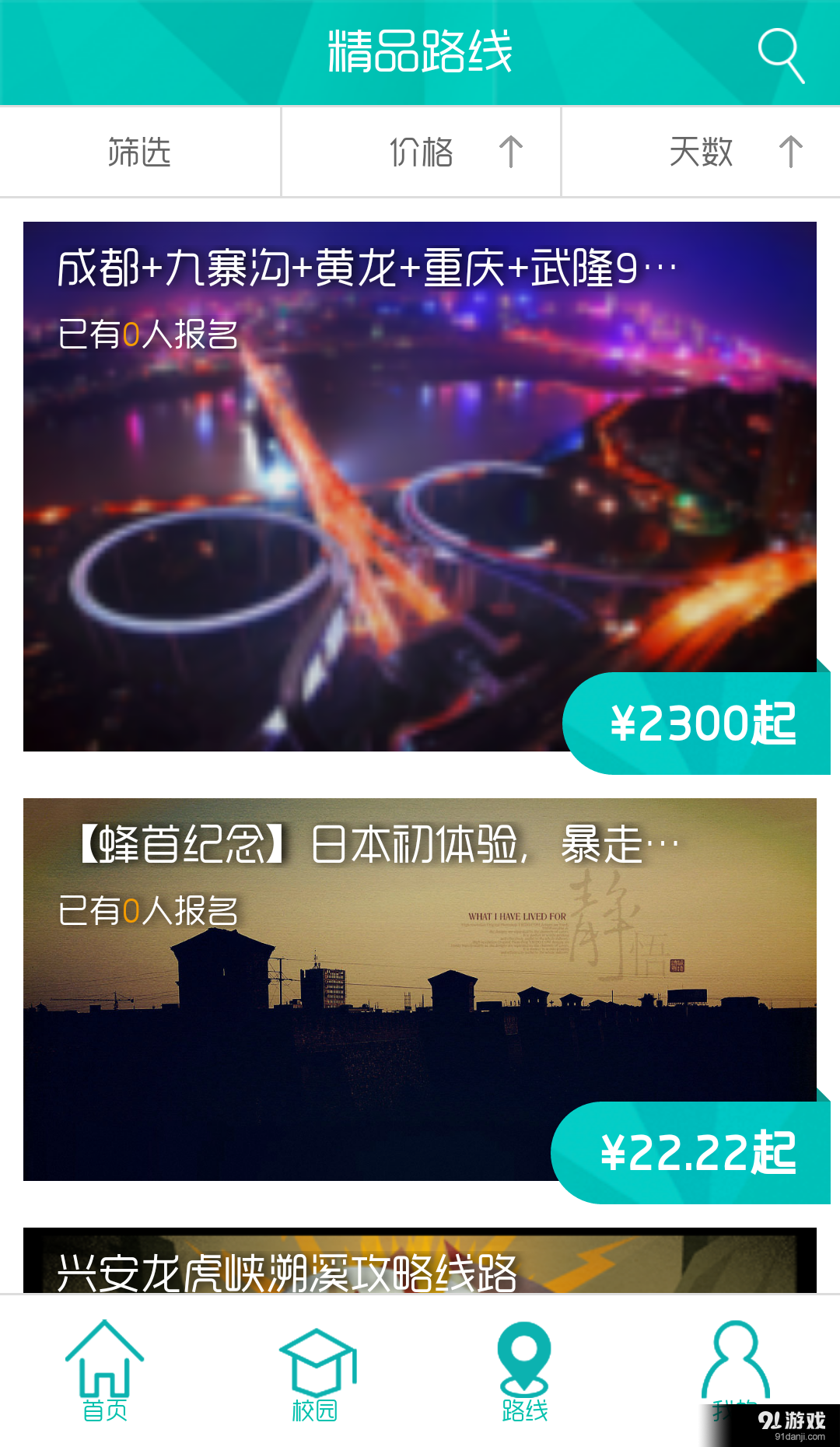Image resolution: width=840 pixels, height=1447 pixels.
Task: Select the teal map marker in bottom bar
Action: pyautogui.click(x=525, y=1346)
